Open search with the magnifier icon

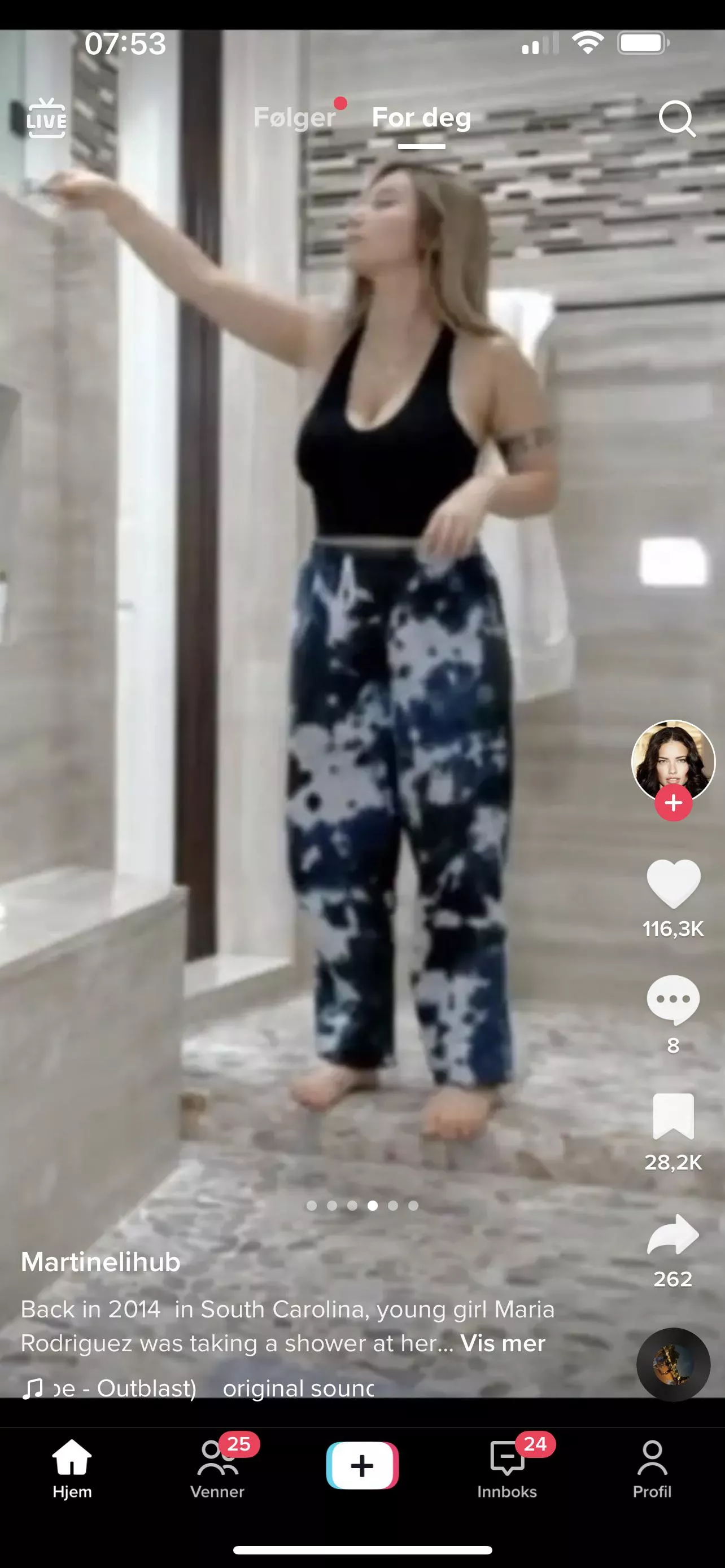676,119
